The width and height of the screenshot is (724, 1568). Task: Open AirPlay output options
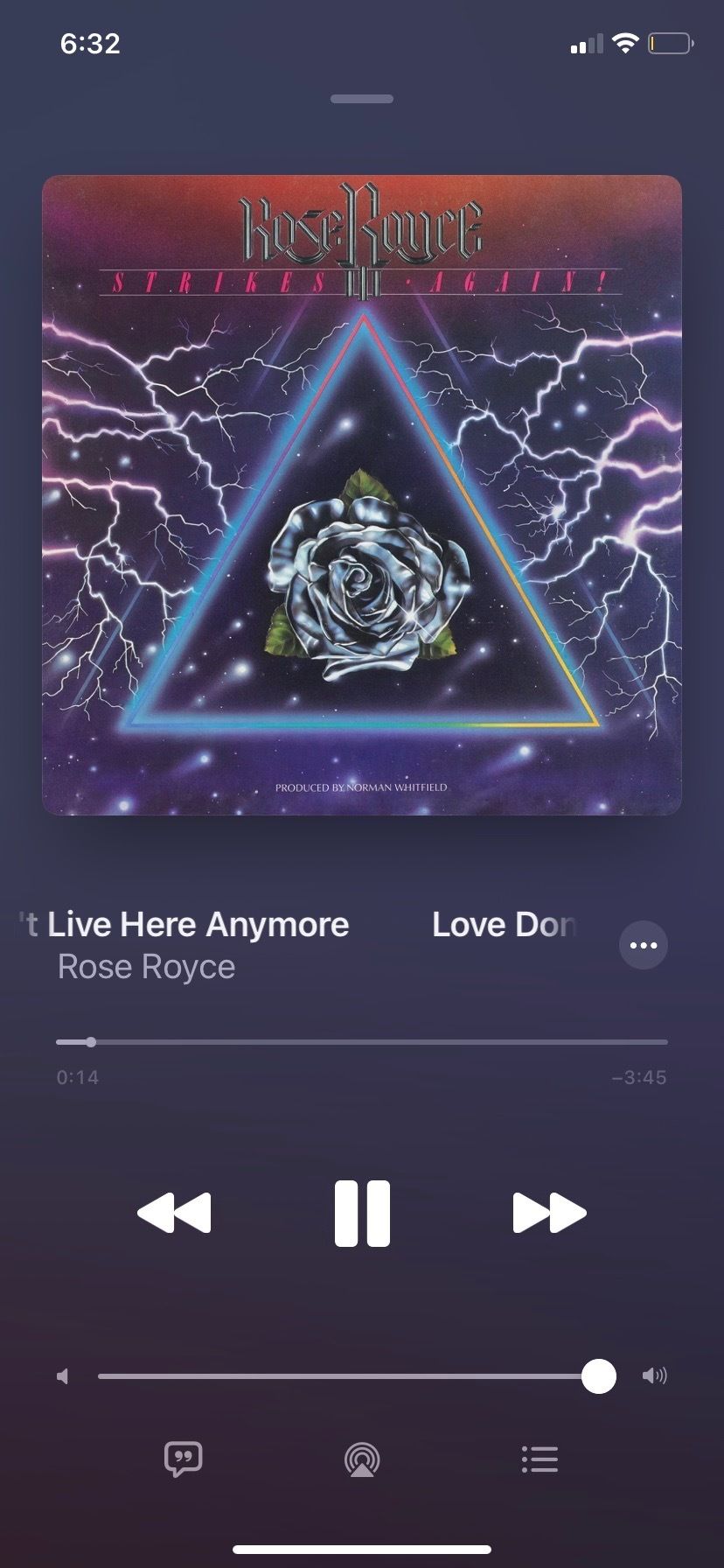[x=362, y=1459]
